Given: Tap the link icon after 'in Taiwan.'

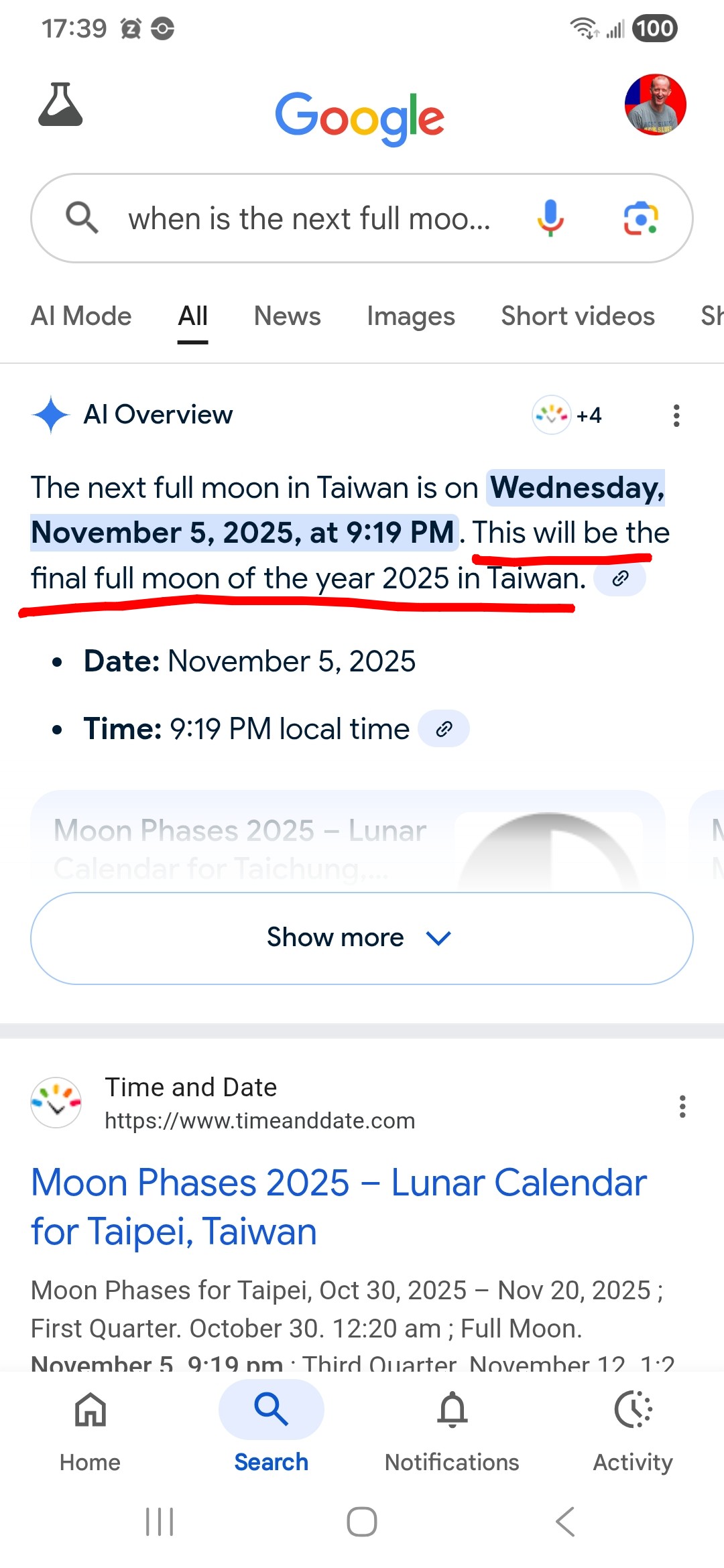Looking at the screenshot, I should pos(620,578).
